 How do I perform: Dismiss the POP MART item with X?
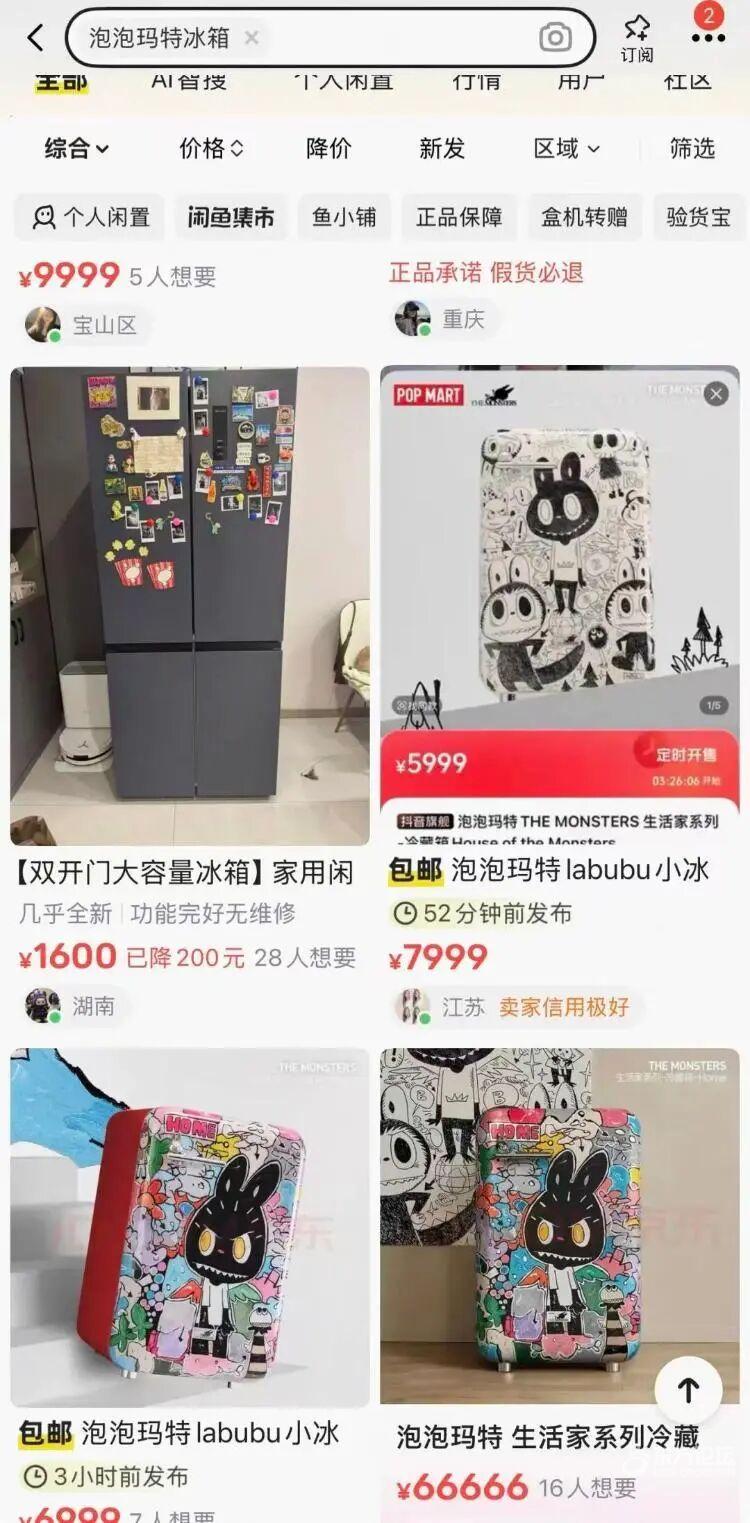tap(716, 394)
